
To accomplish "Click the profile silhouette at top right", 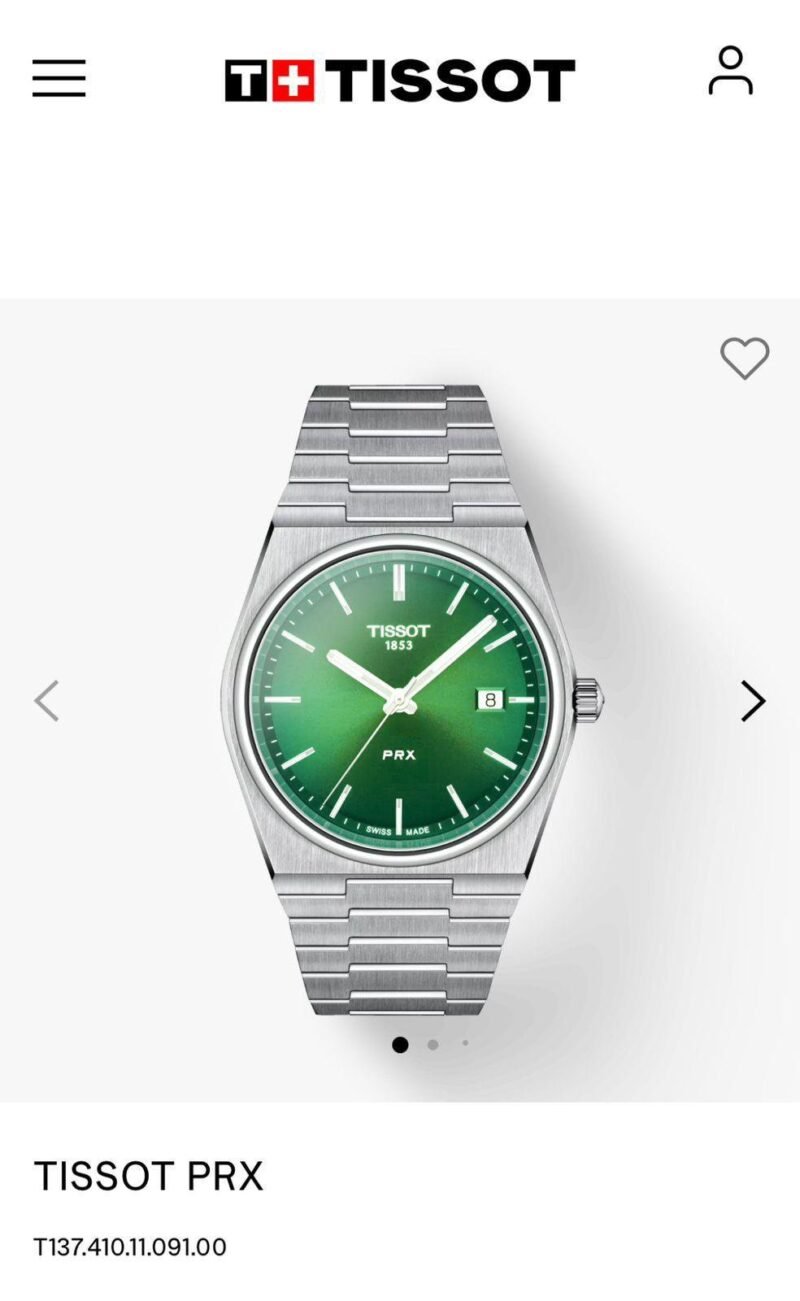I will 730,75.
